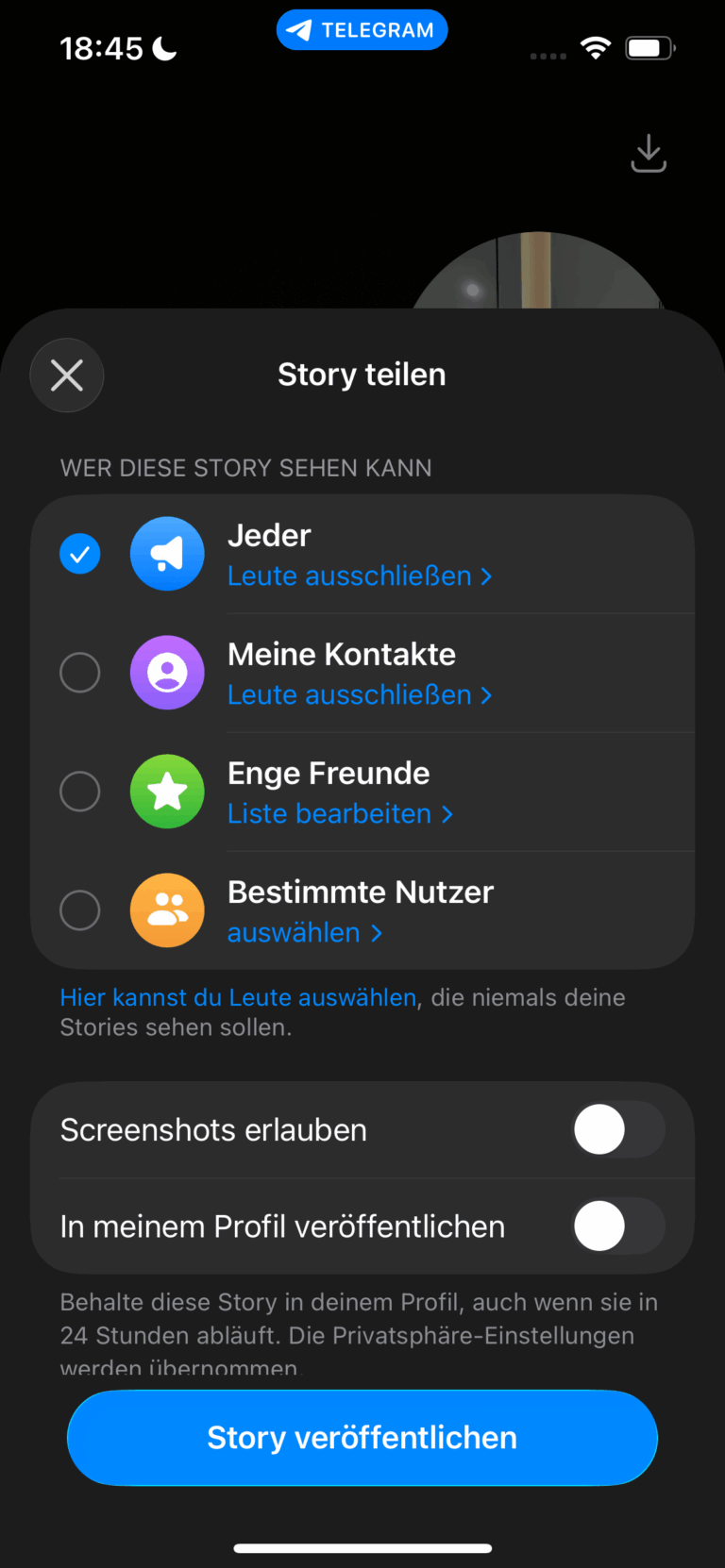Screen dimensions: 725x1568
Task: Click the purple Meine Kontakte contact icon
Action: [x=167, y=673]
